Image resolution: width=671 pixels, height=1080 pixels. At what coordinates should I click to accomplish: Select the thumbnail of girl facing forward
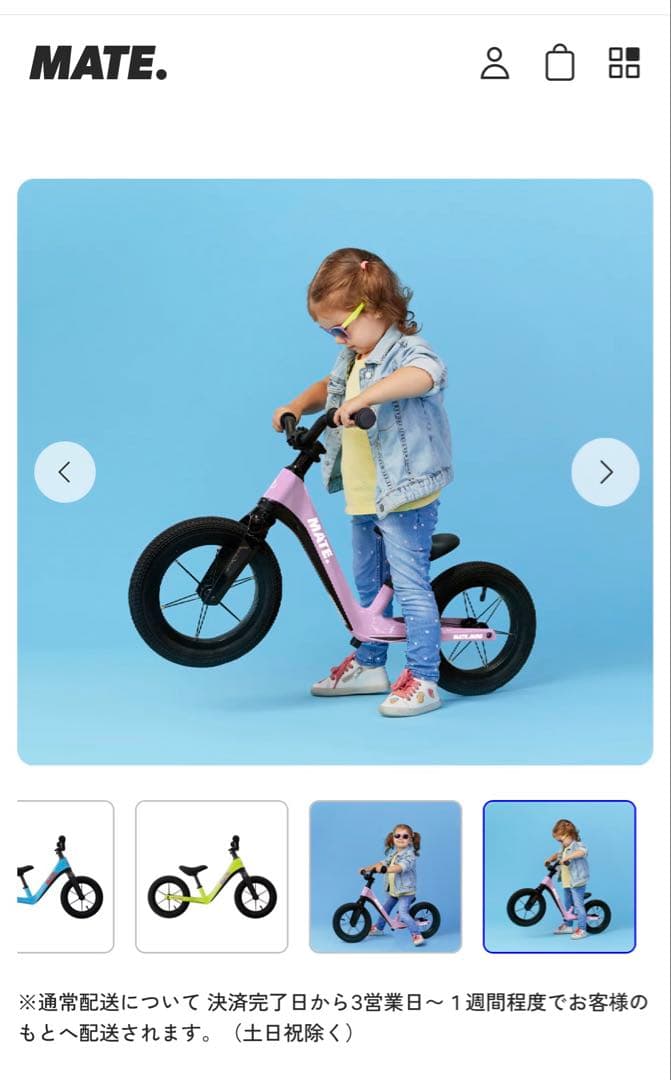[x=385, y=876]
